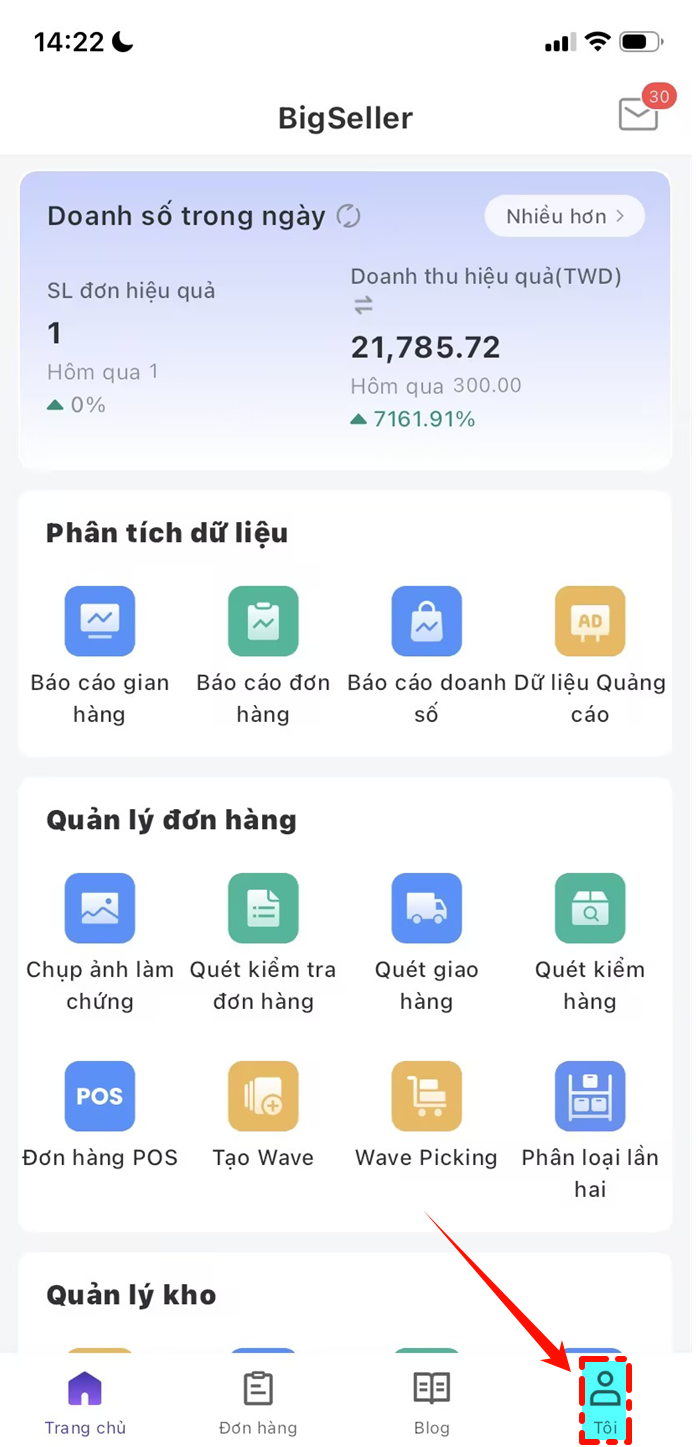Switch to the Đơn hàng tab
This screenshot has width=700, height=1447.
tap(258, 1402)
